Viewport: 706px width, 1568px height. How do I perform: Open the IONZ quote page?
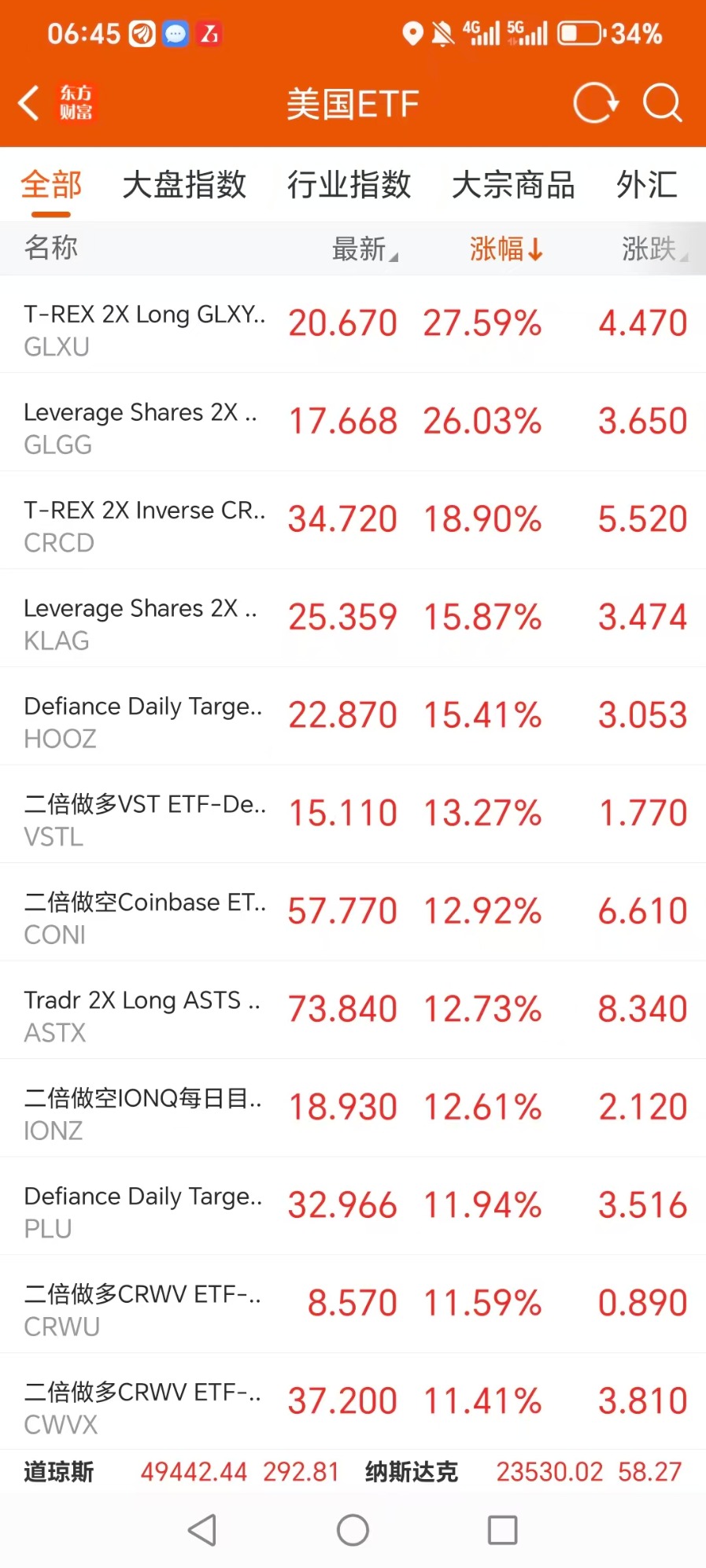coord(353,1108)
